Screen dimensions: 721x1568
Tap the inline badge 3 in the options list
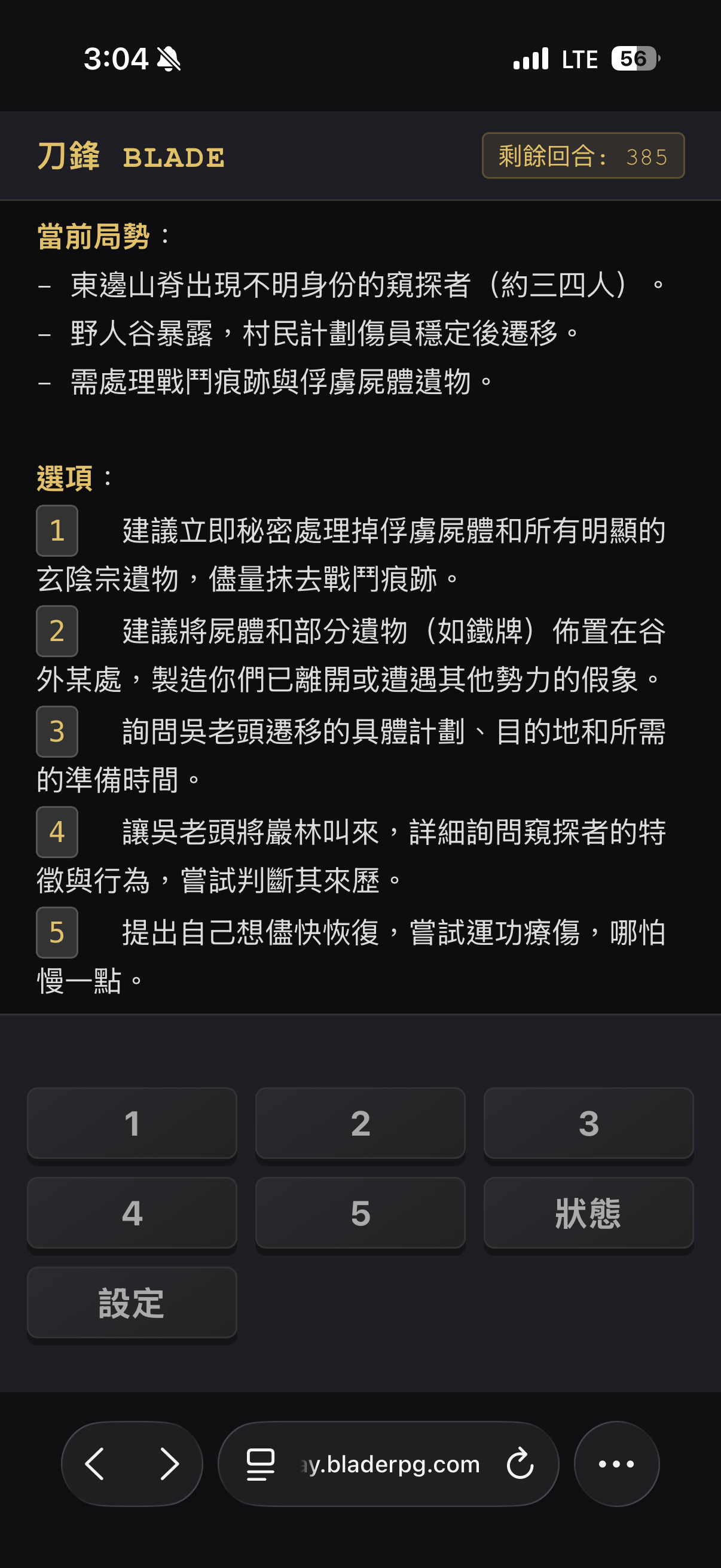click(57, 733)
